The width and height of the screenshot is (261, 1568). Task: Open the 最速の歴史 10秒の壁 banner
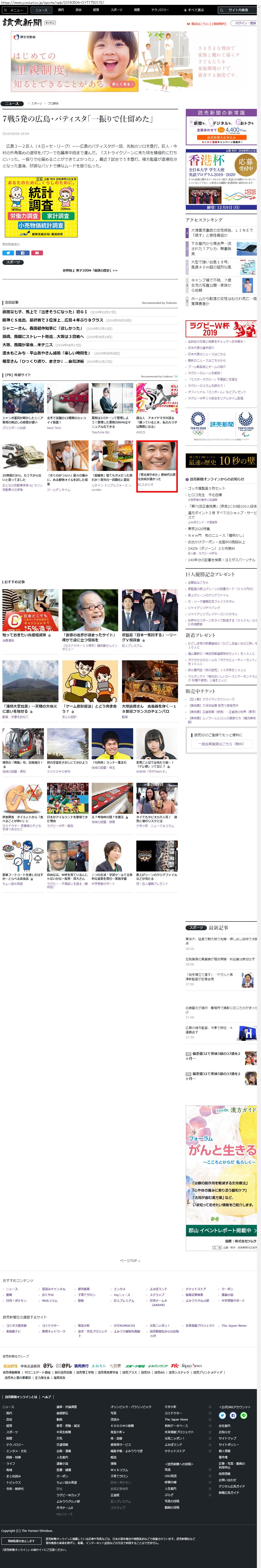(221, 460)
